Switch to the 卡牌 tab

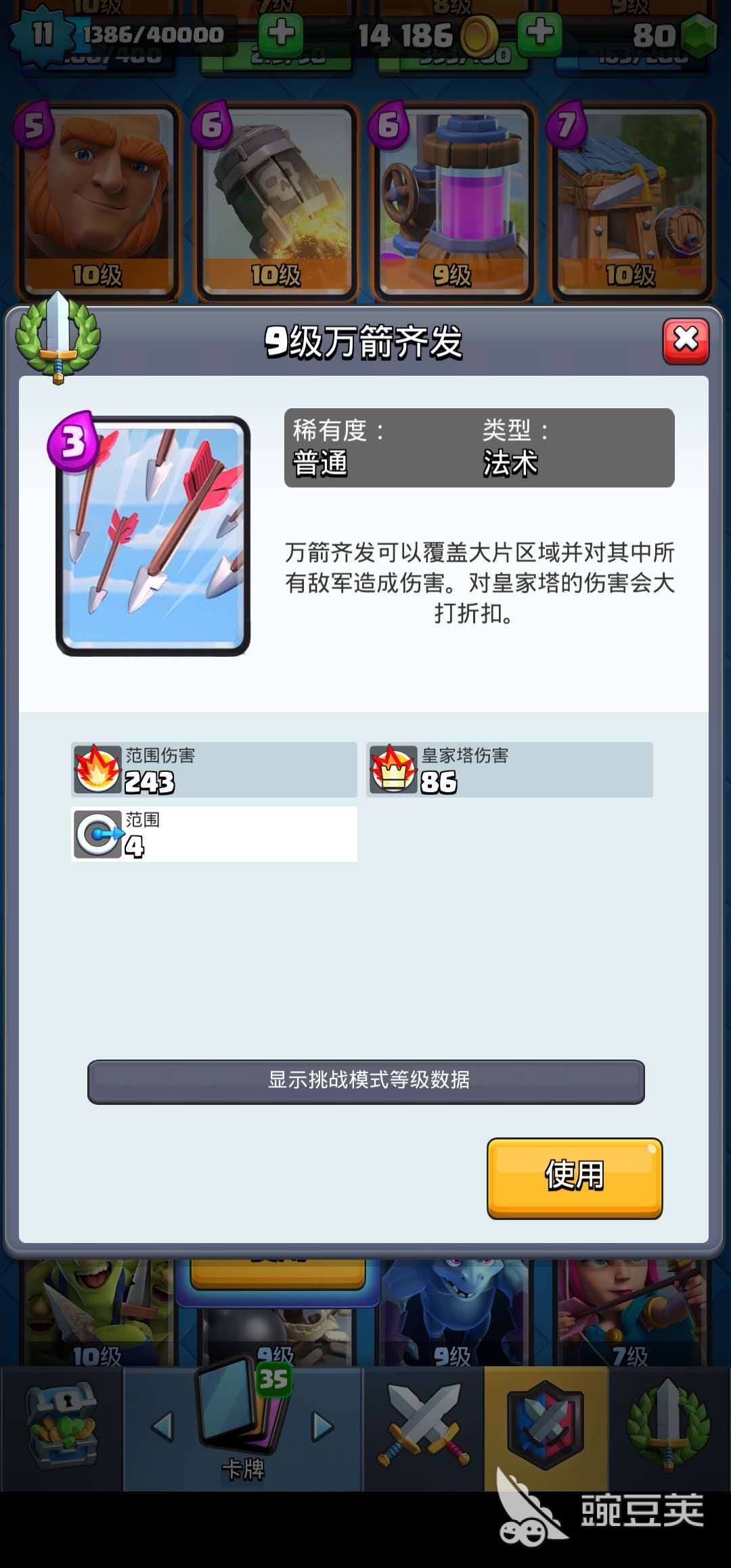point(242,1427)
